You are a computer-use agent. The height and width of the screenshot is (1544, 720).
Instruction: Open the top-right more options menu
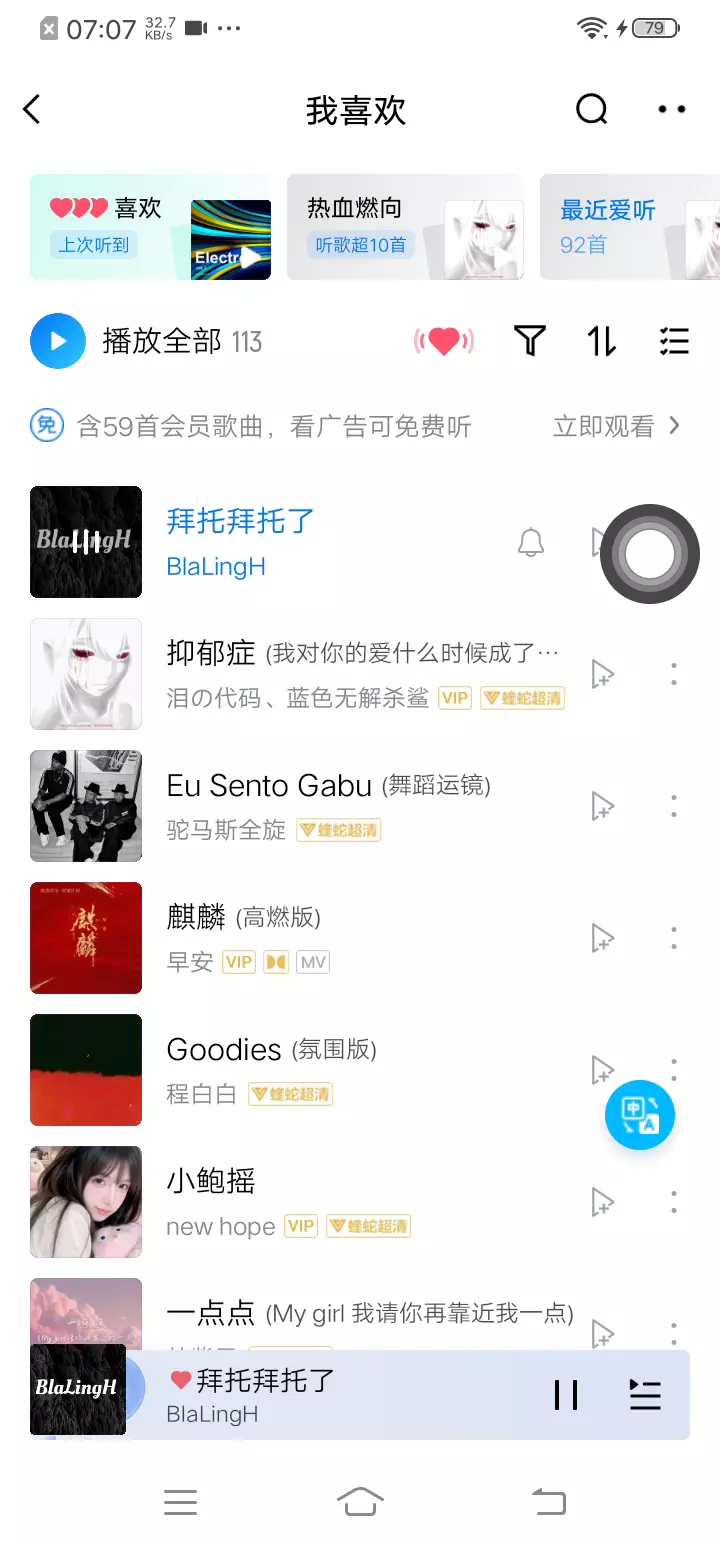[x=672, y=109]
